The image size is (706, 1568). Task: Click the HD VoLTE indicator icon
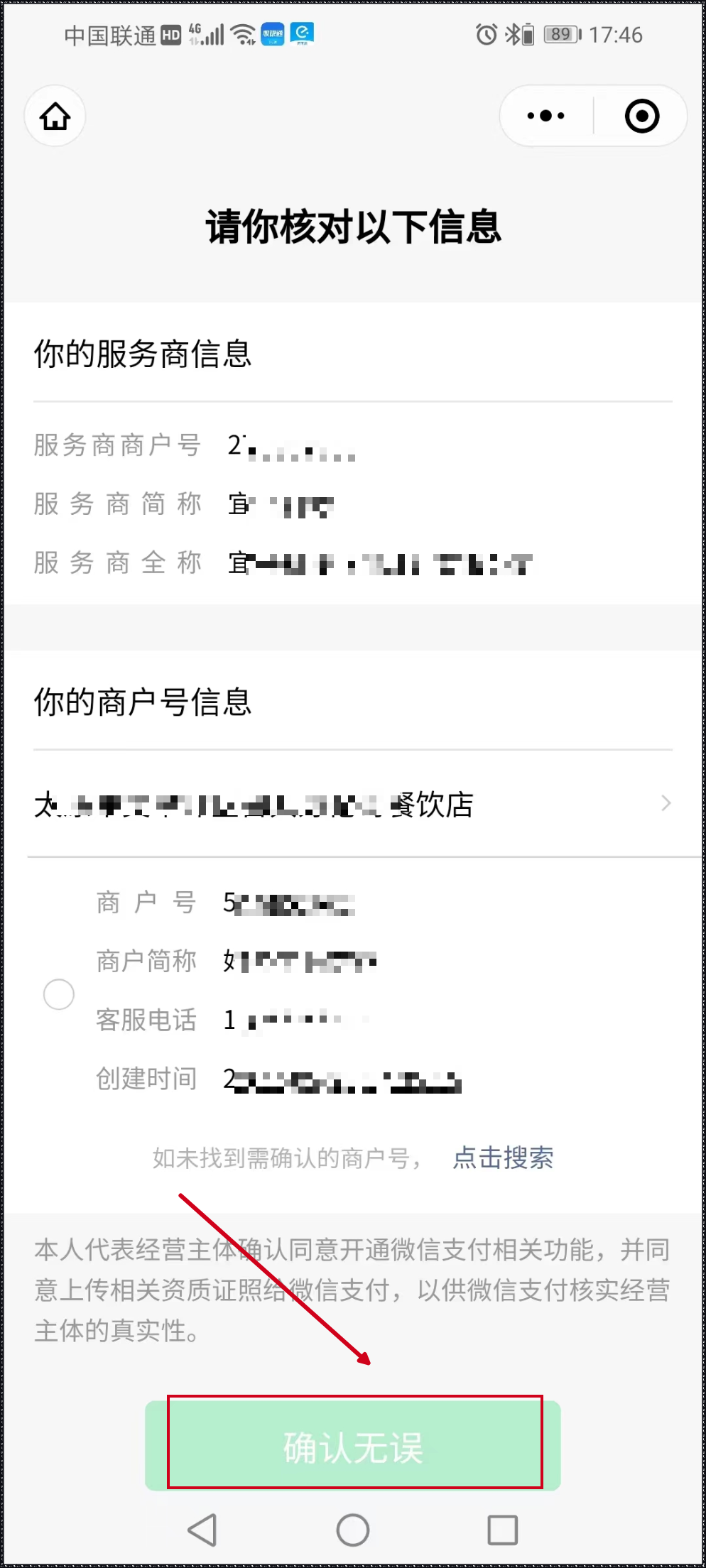coord(170,34)
